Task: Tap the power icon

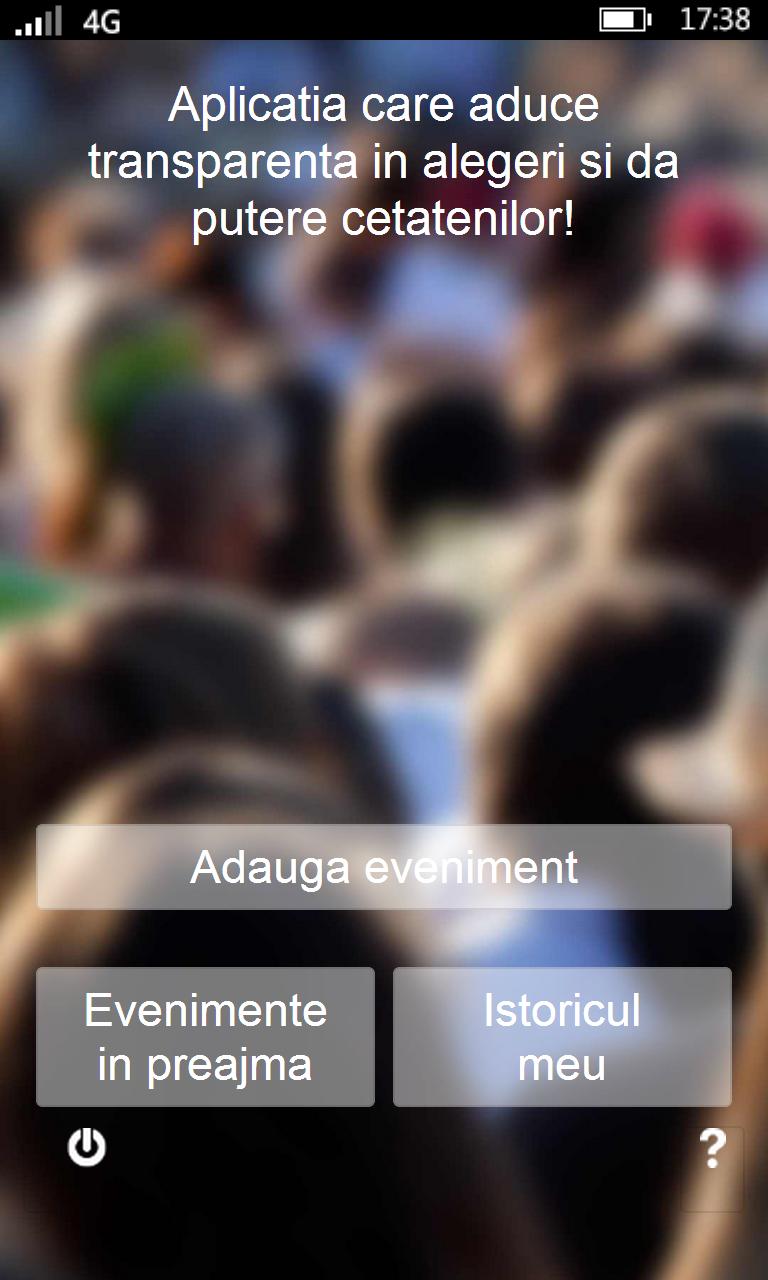Action: [87, 1148]
